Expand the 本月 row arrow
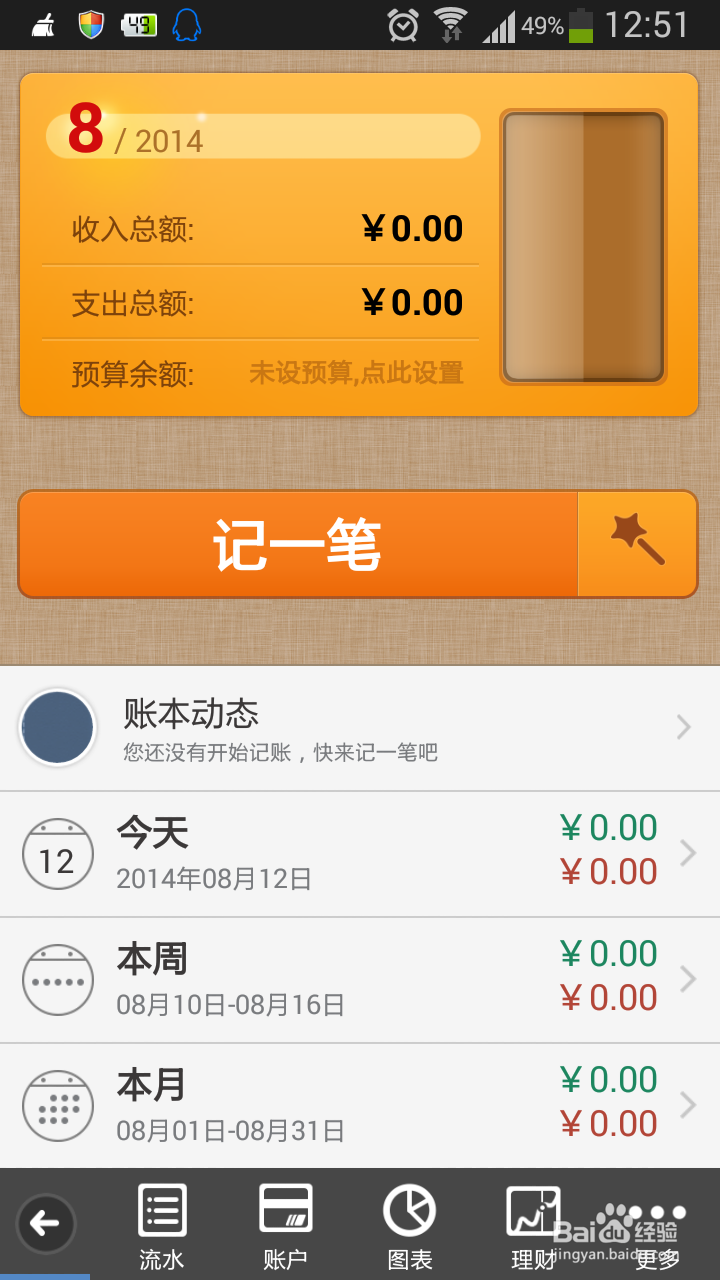The image size is (720, 1280). (x=688, y=1105)
